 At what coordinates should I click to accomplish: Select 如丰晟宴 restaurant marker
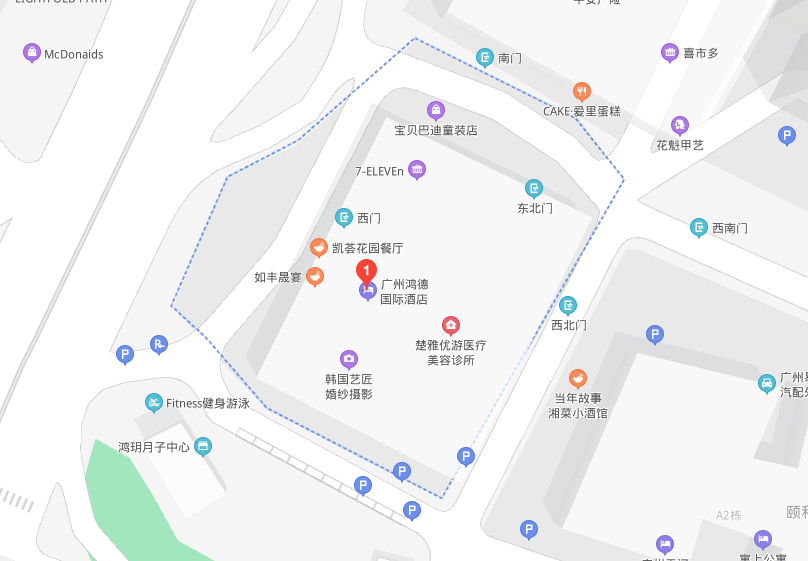tap(314, 276)
